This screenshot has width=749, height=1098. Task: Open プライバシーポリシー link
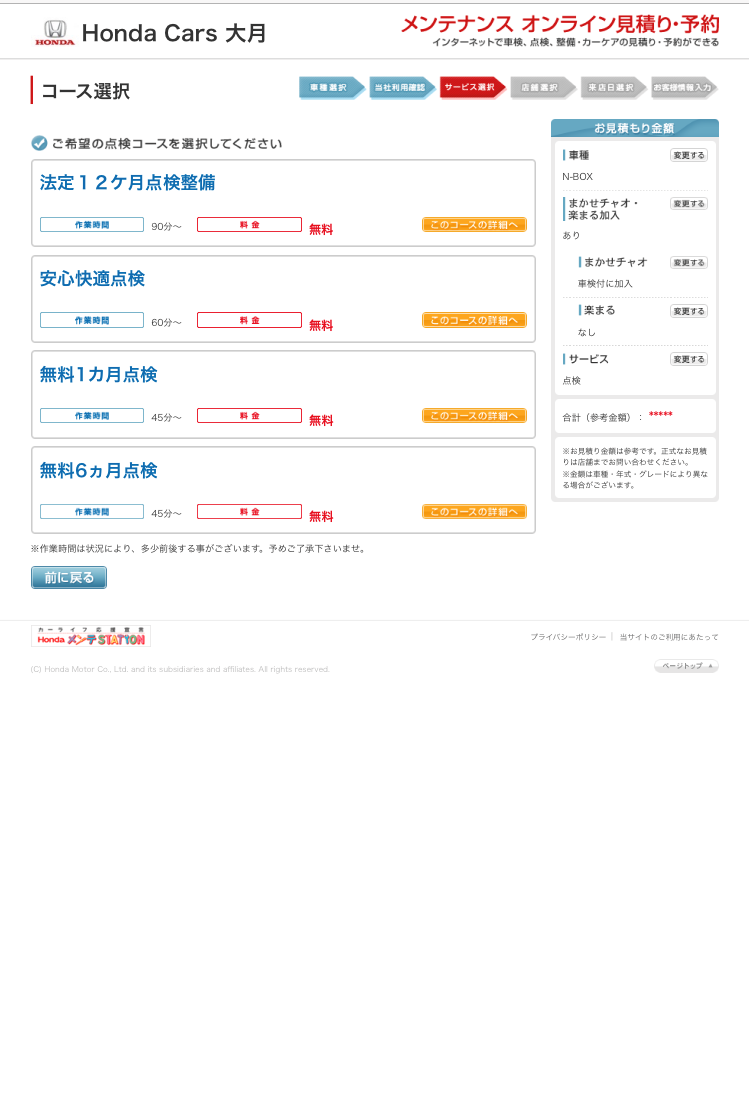[x=568, y=637]
